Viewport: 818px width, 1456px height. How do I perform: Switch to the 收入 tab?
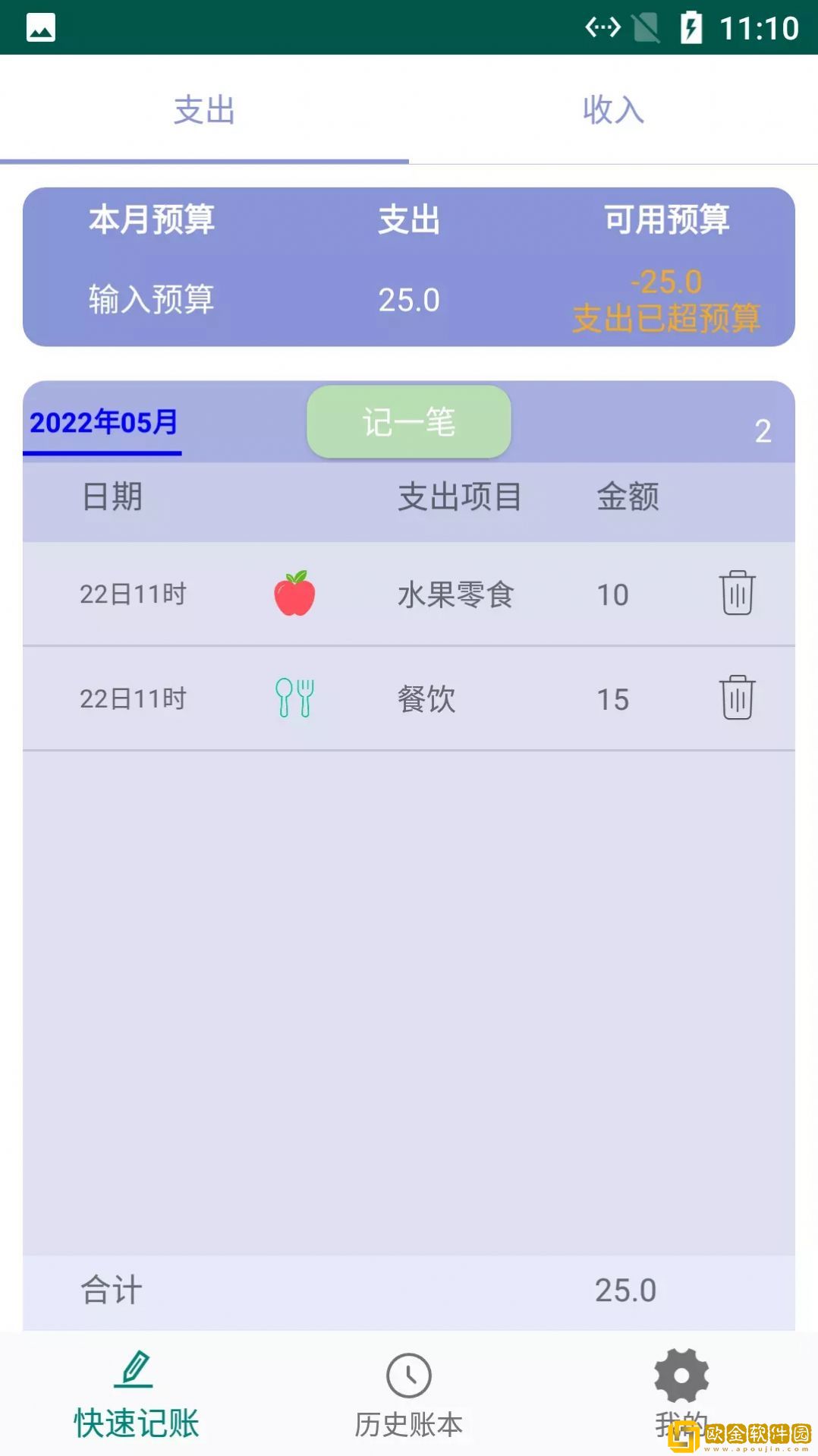point(613,112)
